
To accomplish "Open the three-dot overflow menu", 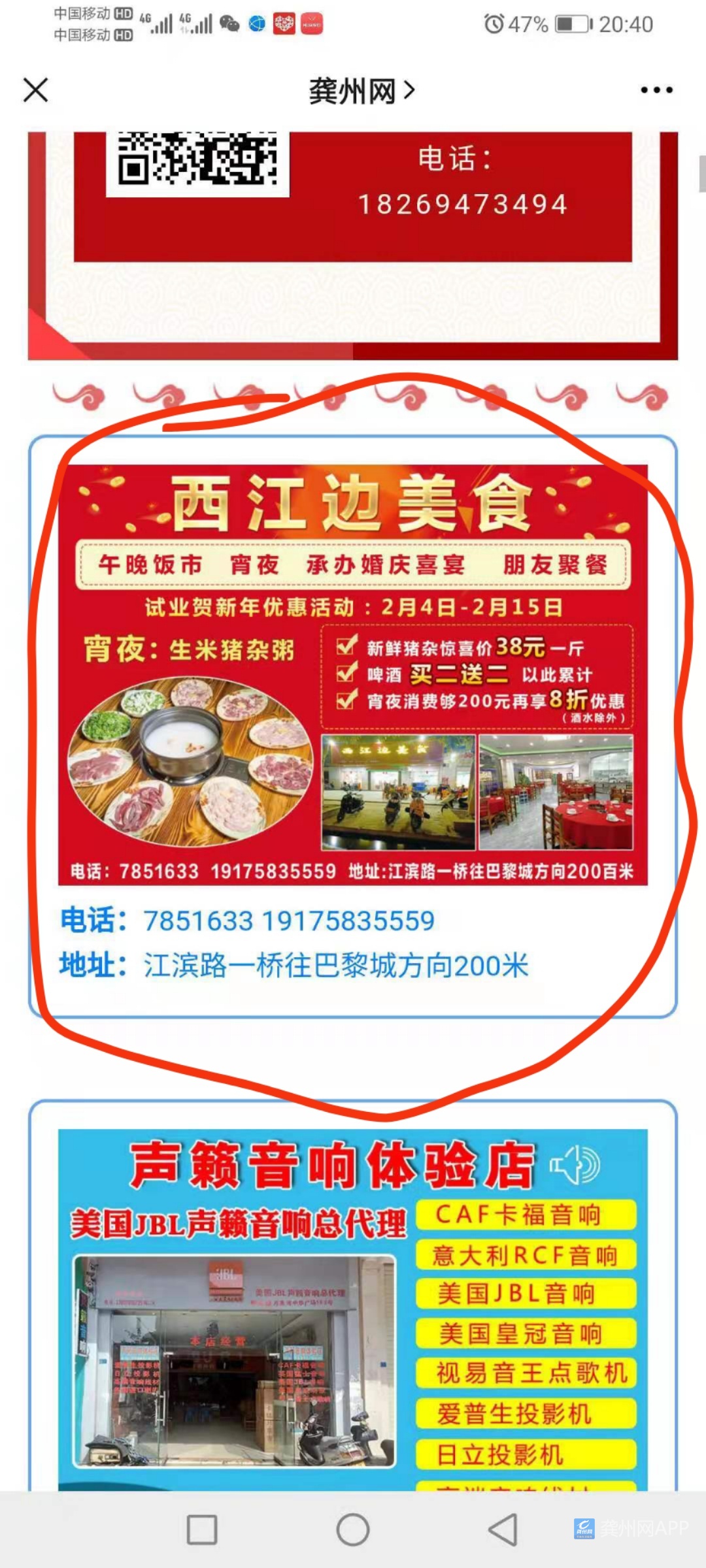I will pos(656,90).
